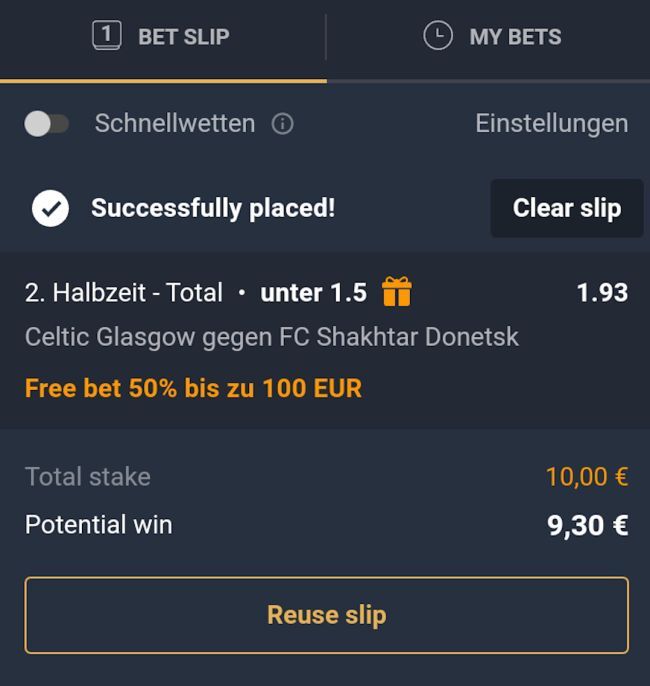Switch to the My Bets tab
The image size is (650, 686).
click(x=490, y=37)
